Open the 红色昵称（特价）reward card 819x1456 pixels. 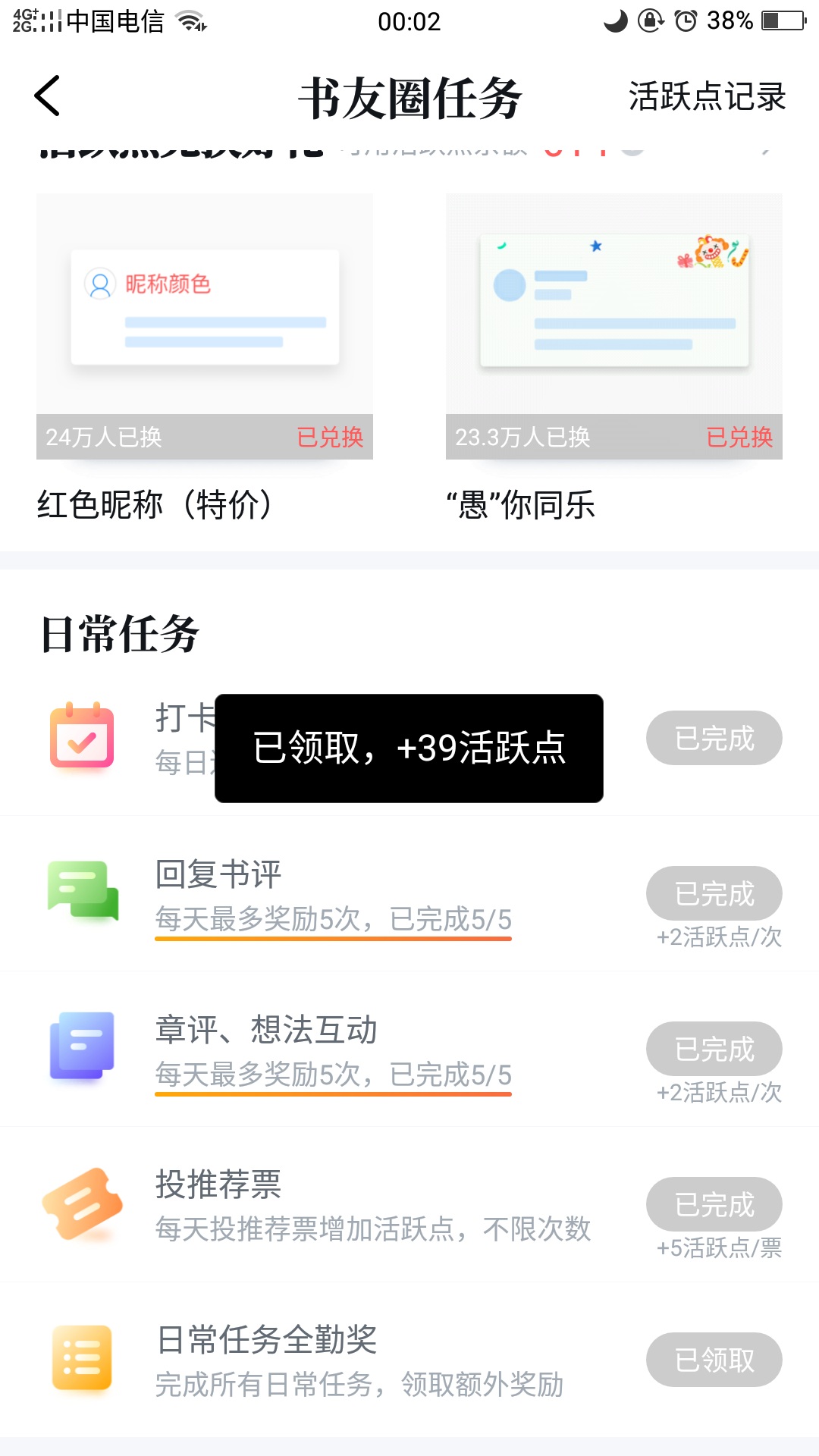pyautogui.click(x=205, y=358)
